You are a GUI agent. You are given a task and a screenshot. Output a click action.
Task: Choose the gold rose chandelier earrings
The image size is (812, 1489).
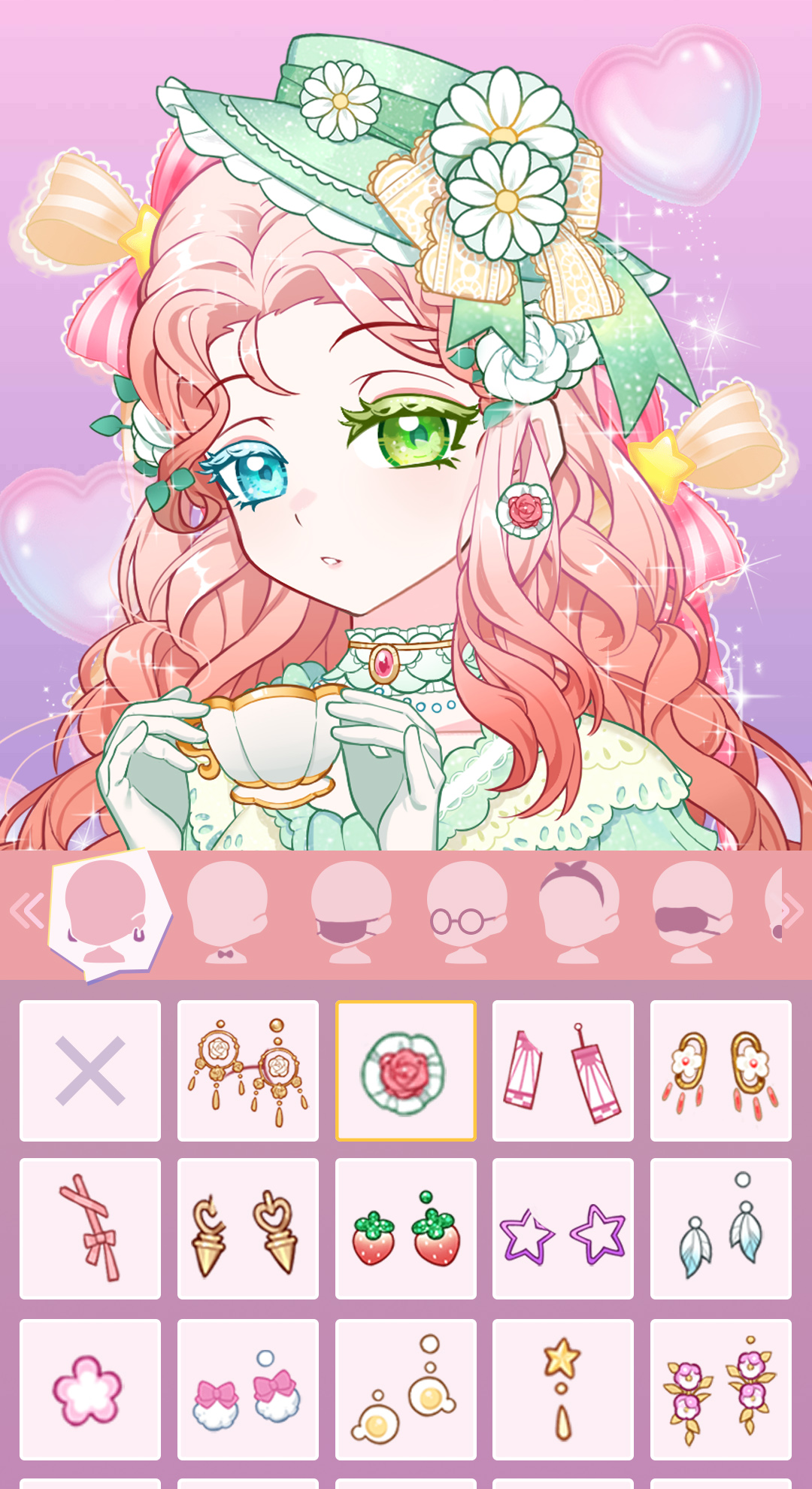248,1071
